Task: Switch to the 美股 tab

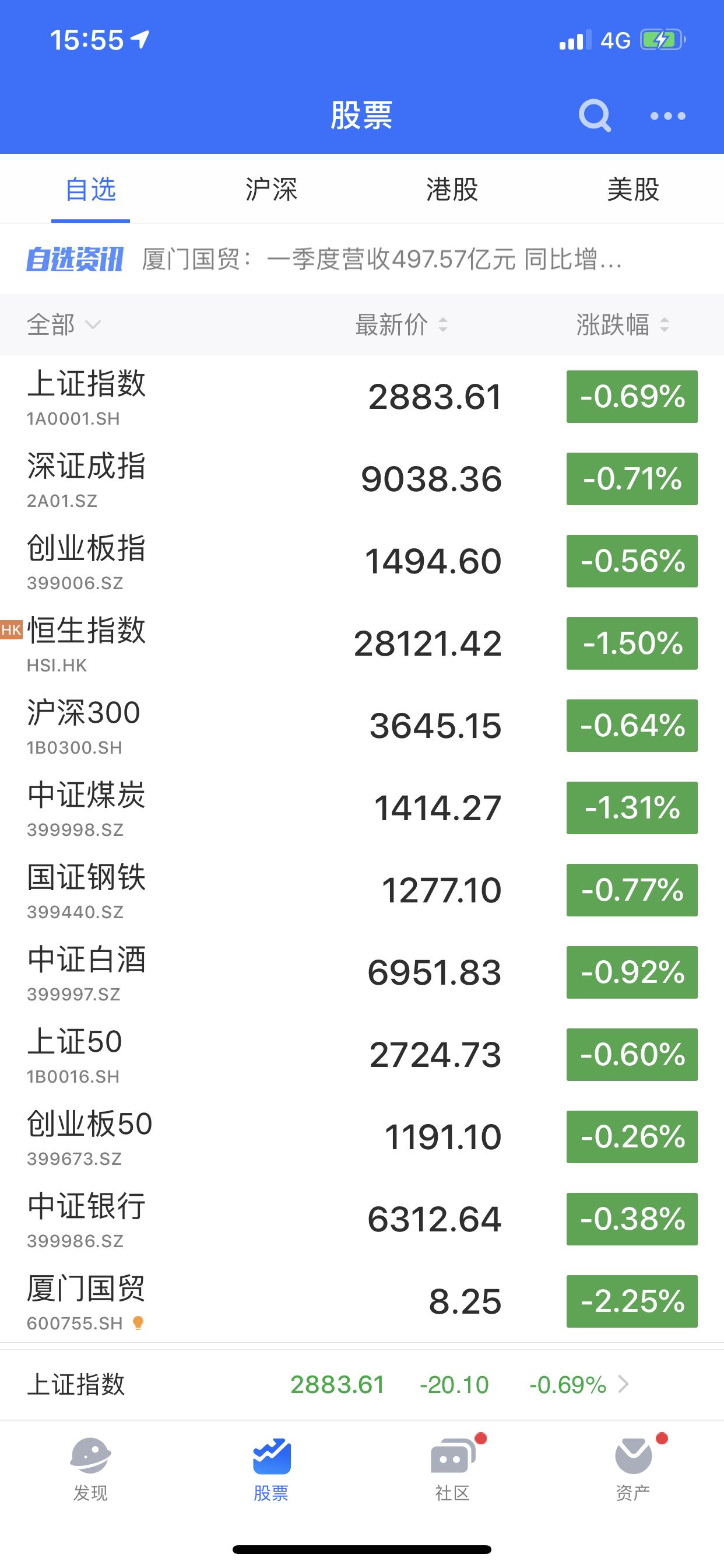Action: pyautogui.click(x=632, y=190)
